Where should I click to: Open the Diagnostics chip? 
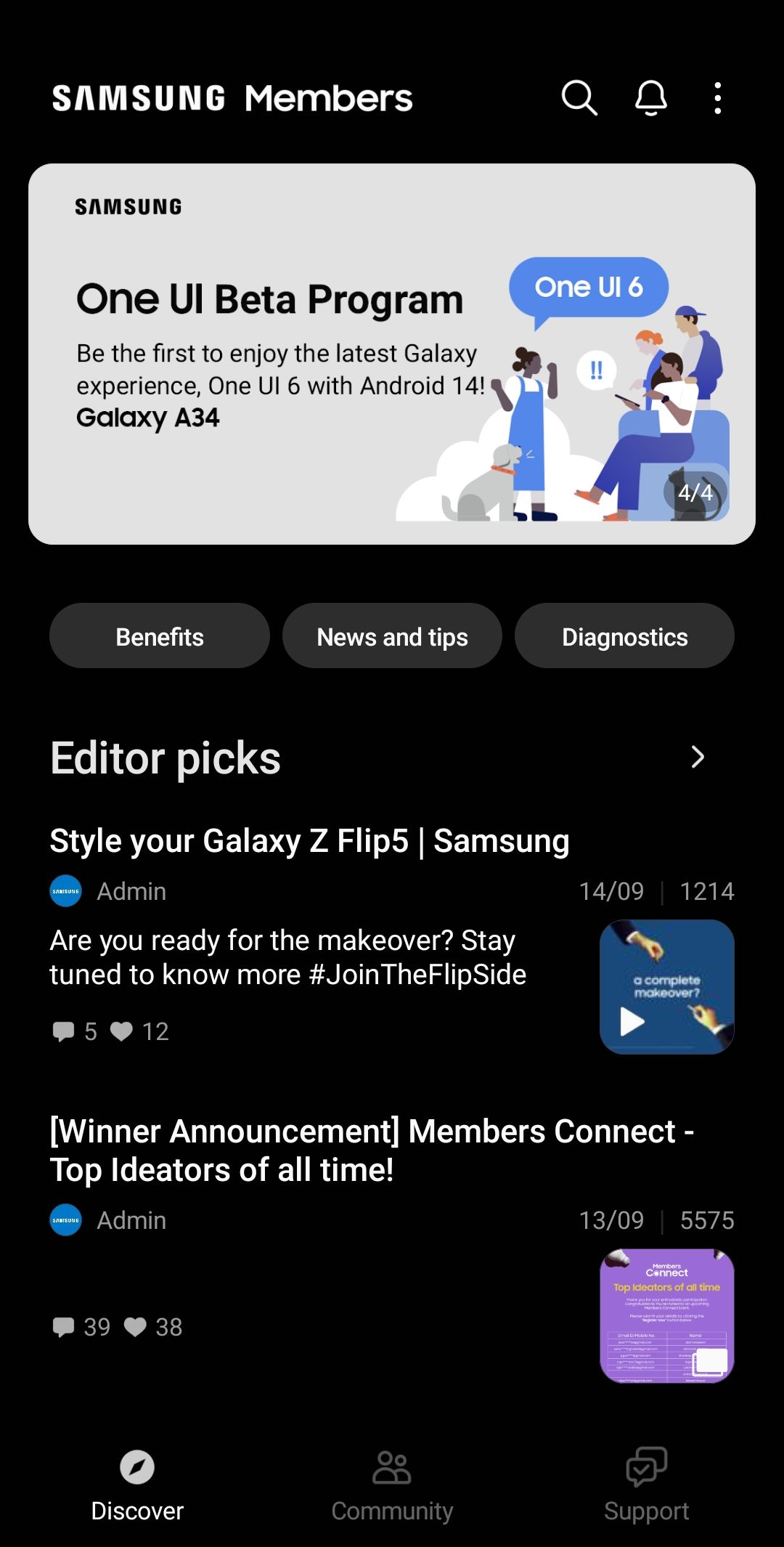coord(624,636)
